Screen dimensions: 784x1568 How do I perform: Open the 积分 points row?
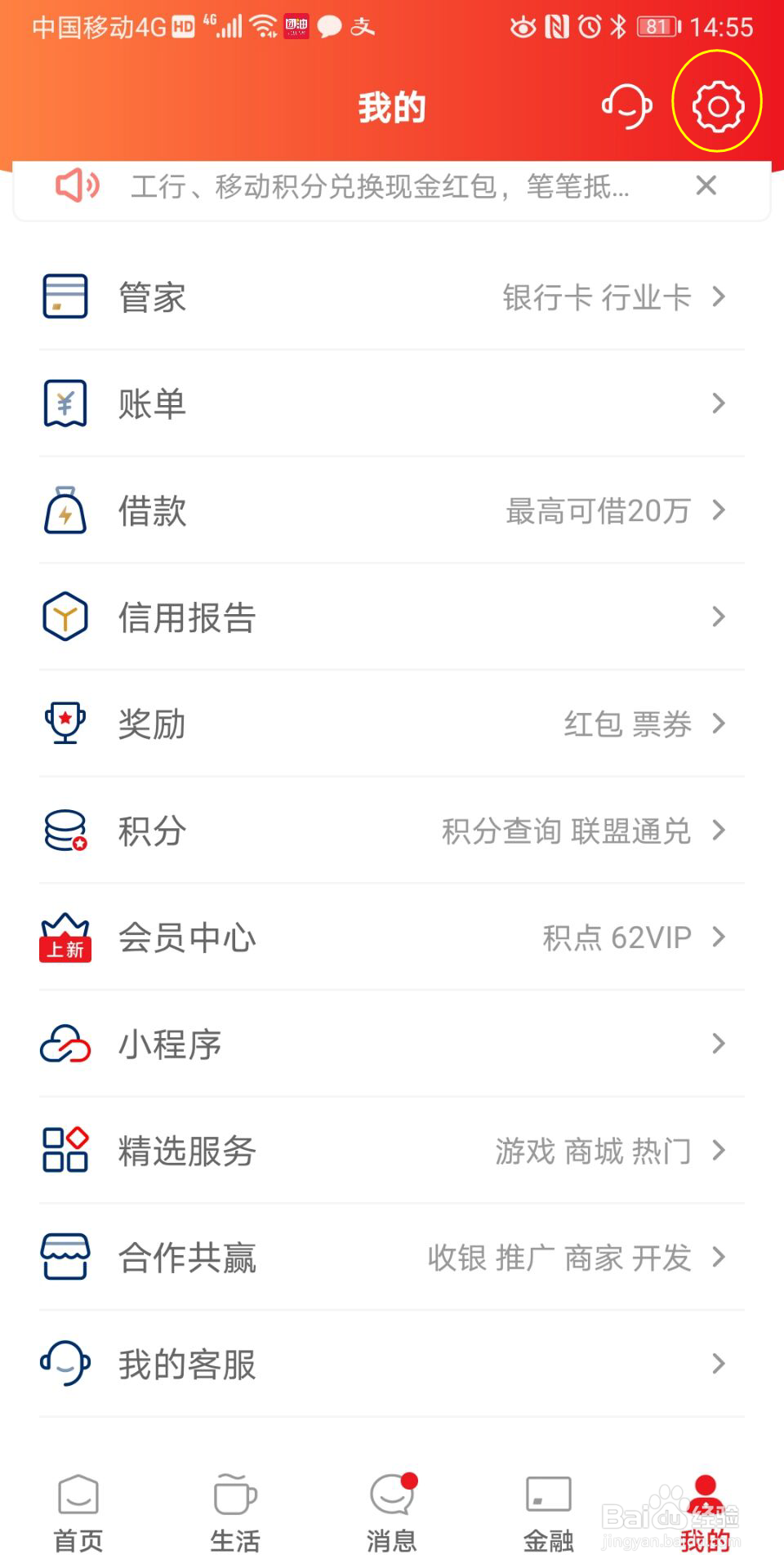[x=392, y=831]
